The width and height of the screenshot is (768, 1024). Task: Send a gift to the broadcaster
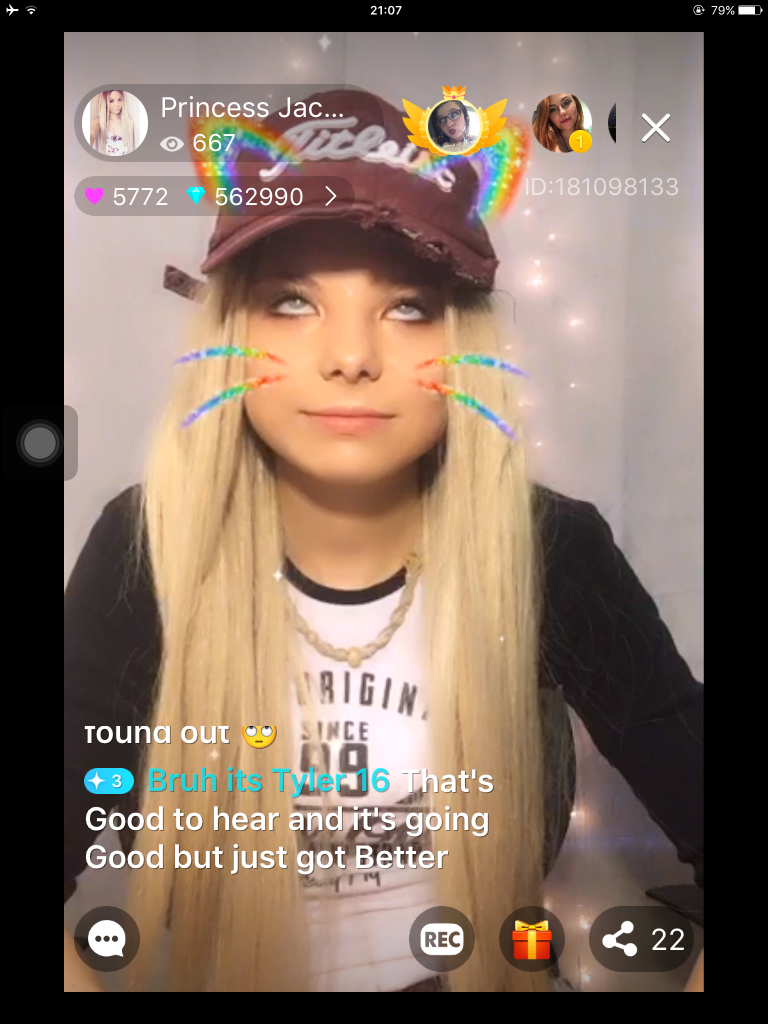[532, 939]
